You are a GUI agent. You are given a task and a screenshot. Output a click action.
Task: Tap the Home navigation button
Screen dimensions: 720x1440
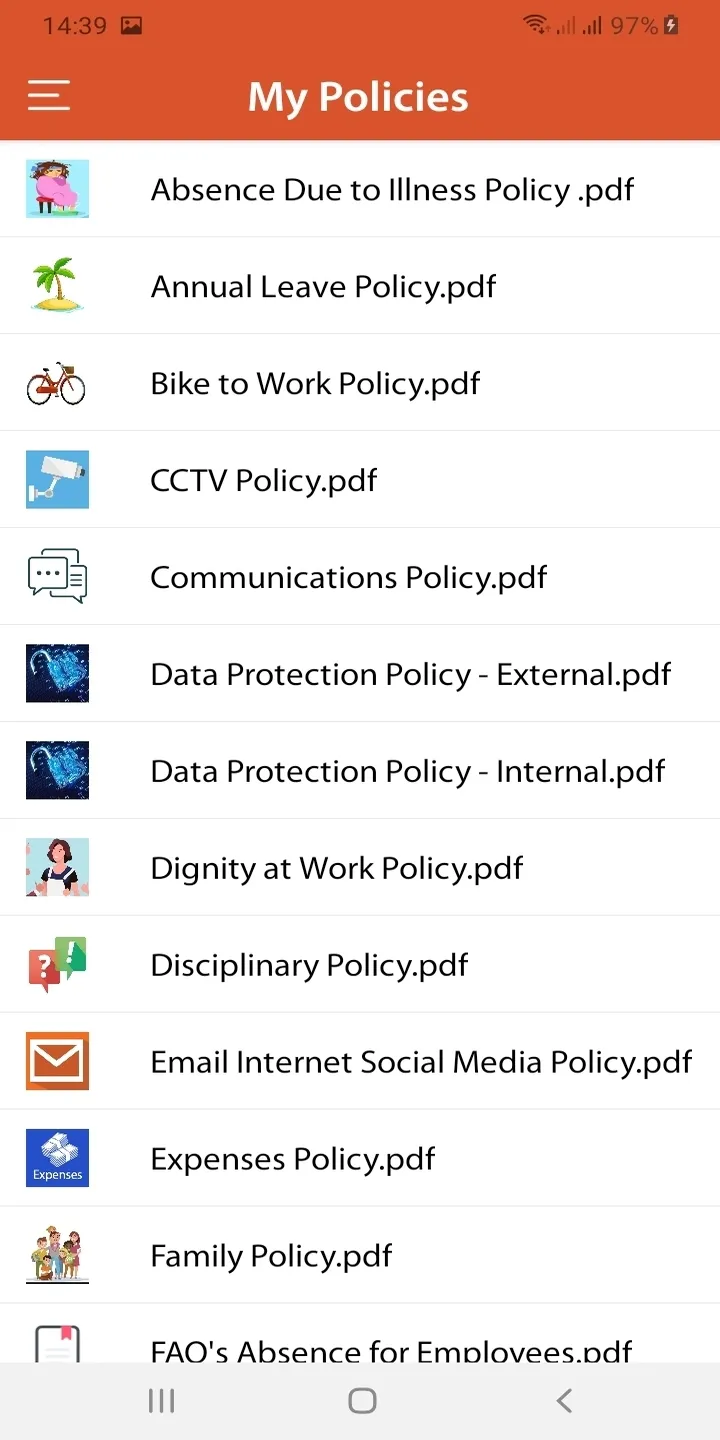click(362, 1400)
